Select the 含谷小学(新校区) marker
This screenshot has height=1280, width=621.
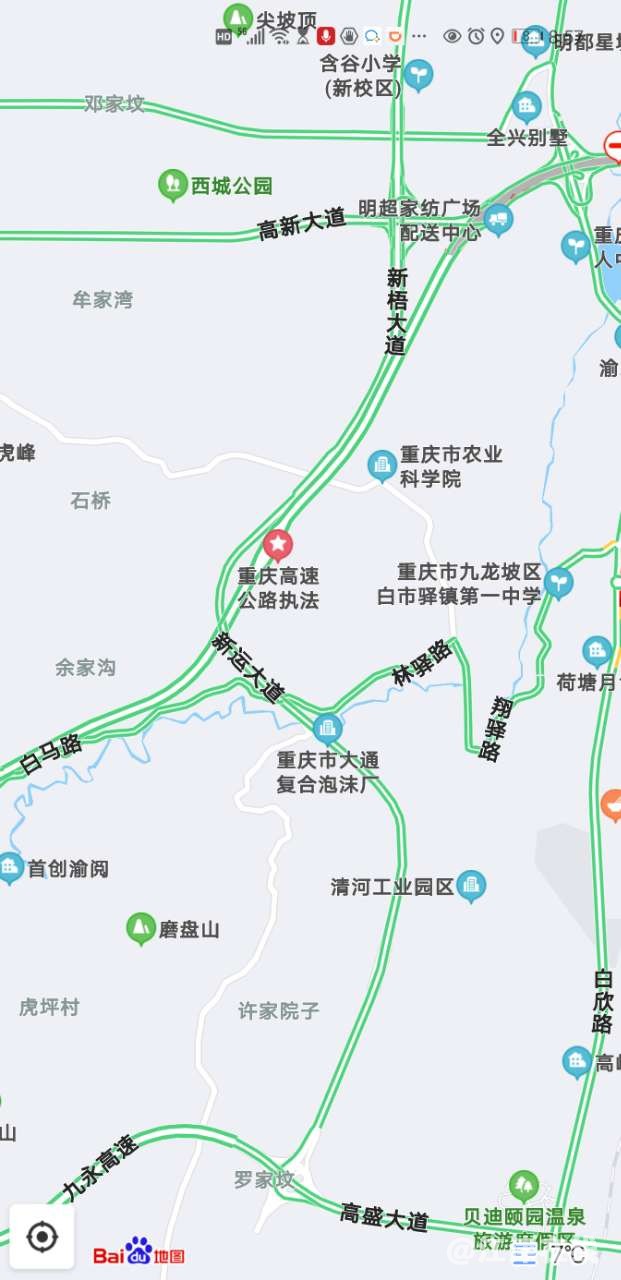[419, 73]
